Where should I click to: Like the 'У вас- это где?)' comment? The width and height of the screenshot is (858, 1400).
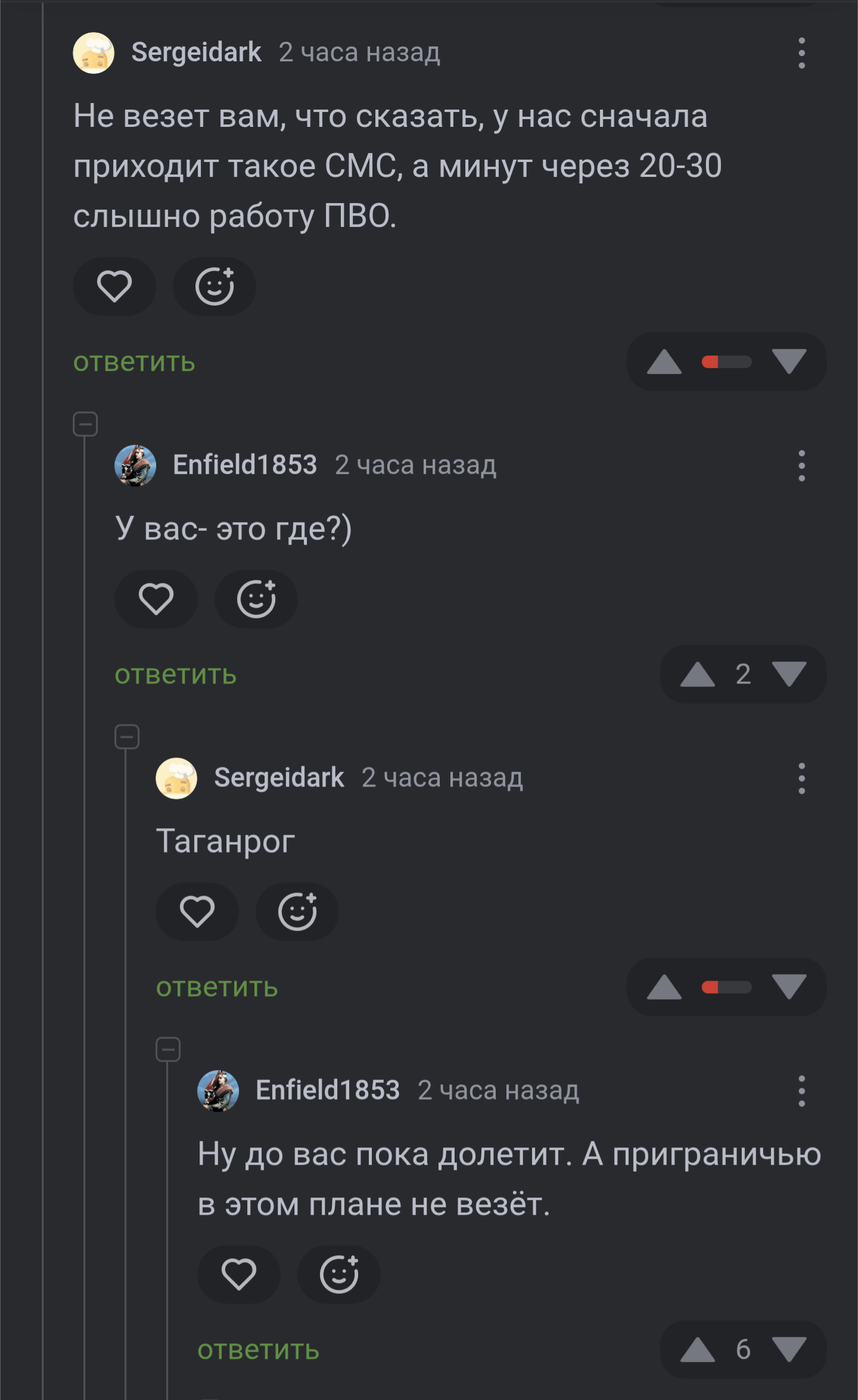[x=156, y=599]
